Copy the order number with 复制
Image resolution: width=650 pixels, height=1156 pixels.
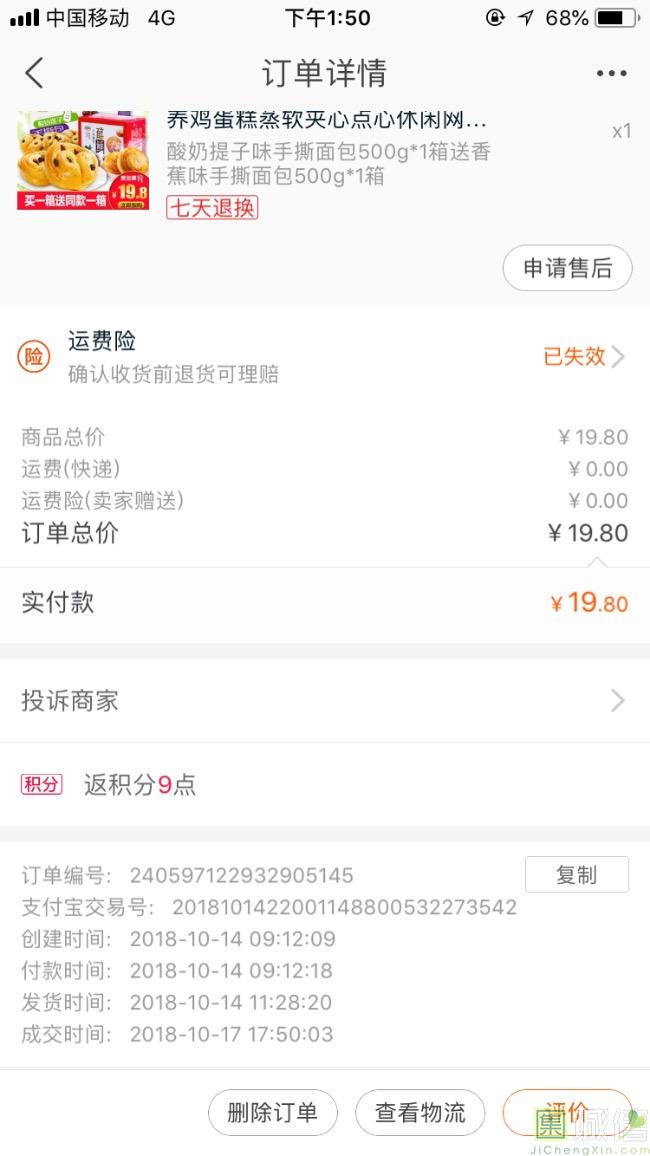click(576, 875)
